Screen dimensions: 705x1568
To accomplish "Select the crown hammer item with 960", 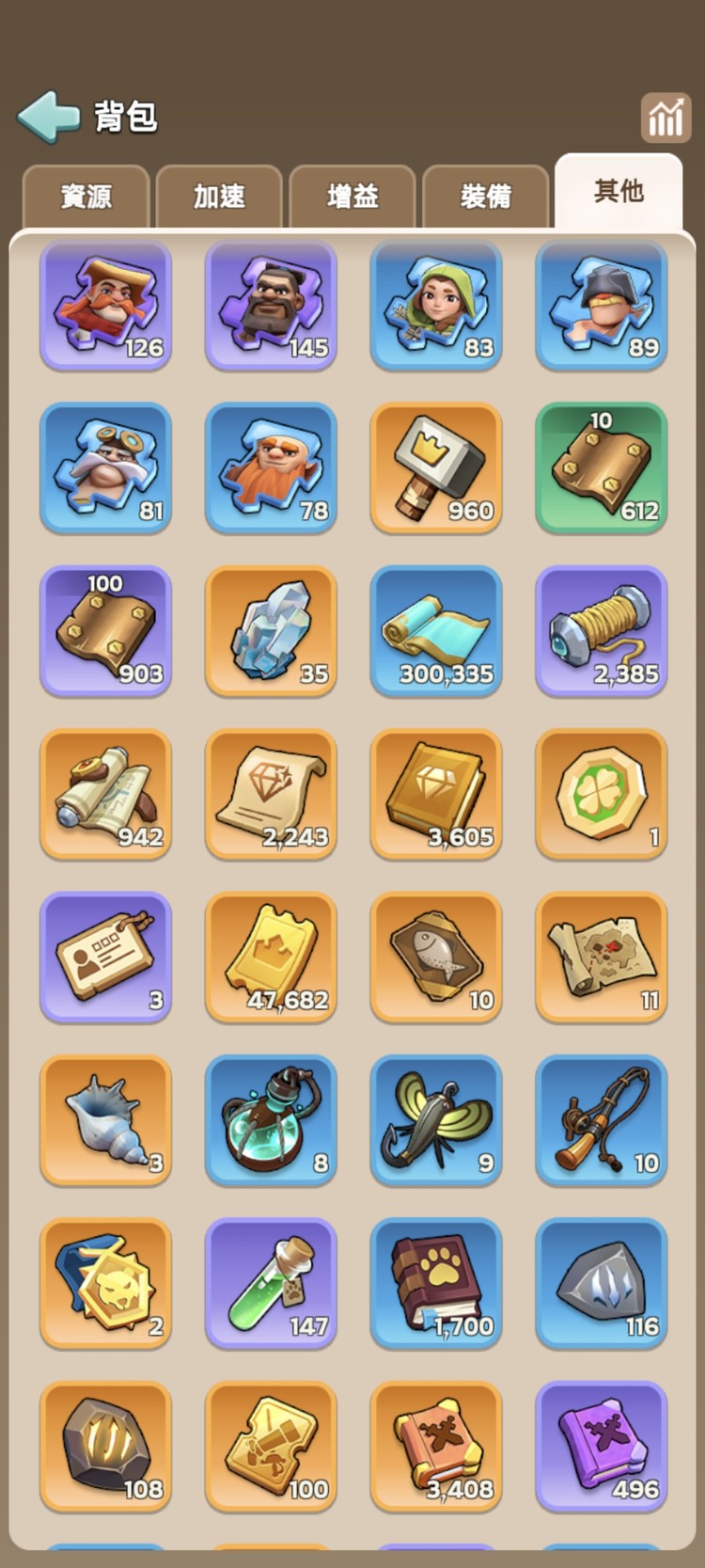I will click(436, 467).
